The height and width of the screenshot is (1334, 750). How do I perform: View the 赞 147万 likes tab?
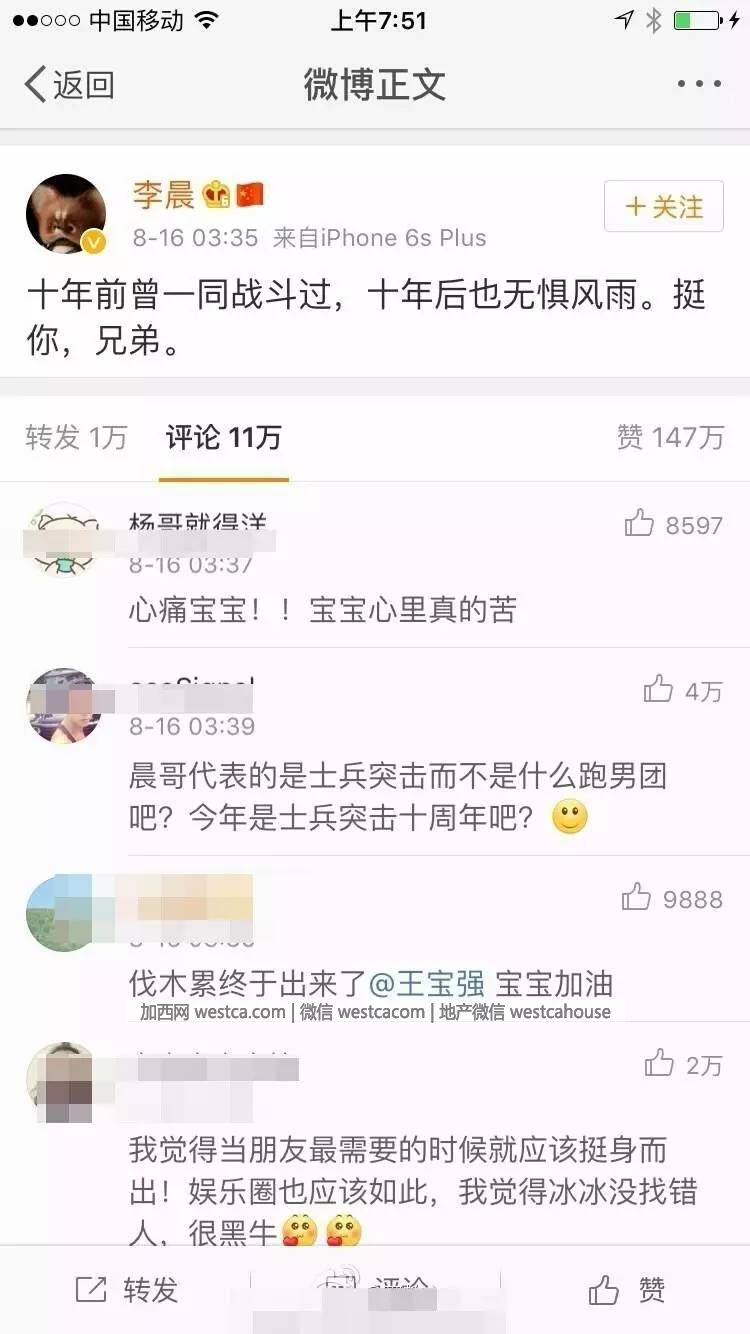point(670,437)
